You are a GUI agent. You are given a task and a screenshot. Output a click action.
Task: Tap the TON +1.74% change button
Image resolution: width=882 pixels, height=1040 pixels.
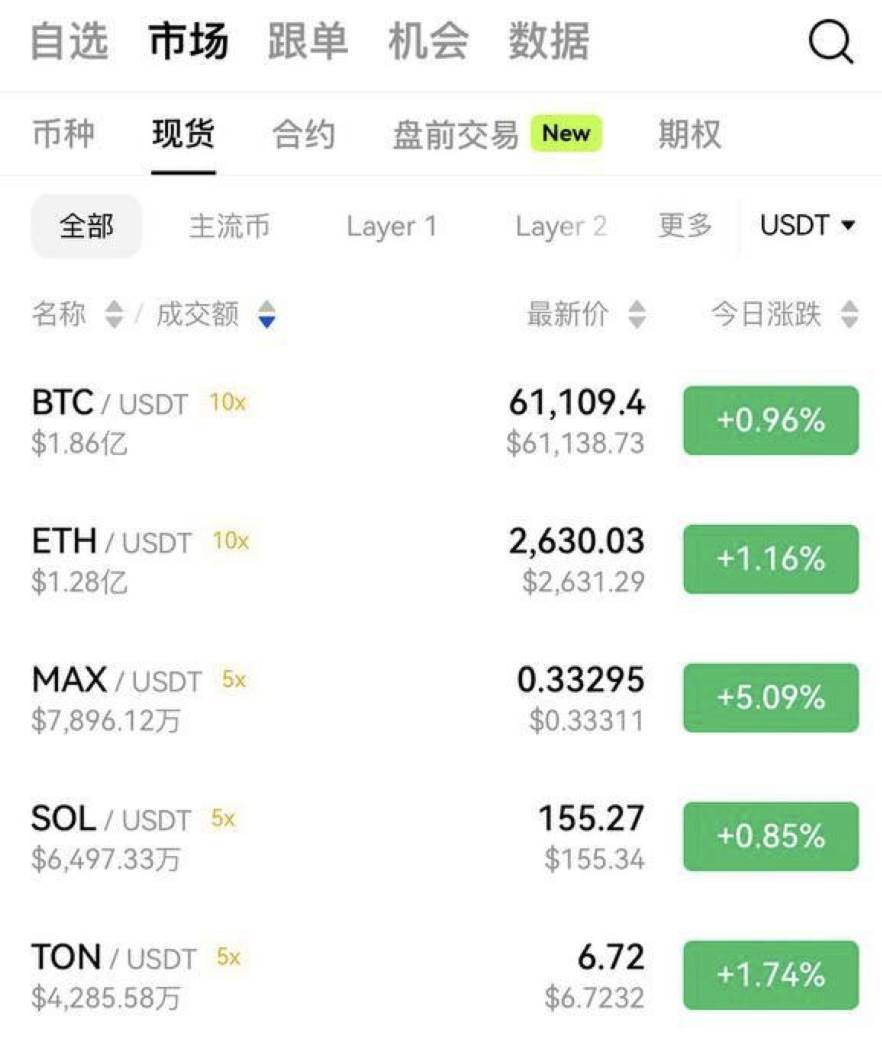[x=770, y=975]
